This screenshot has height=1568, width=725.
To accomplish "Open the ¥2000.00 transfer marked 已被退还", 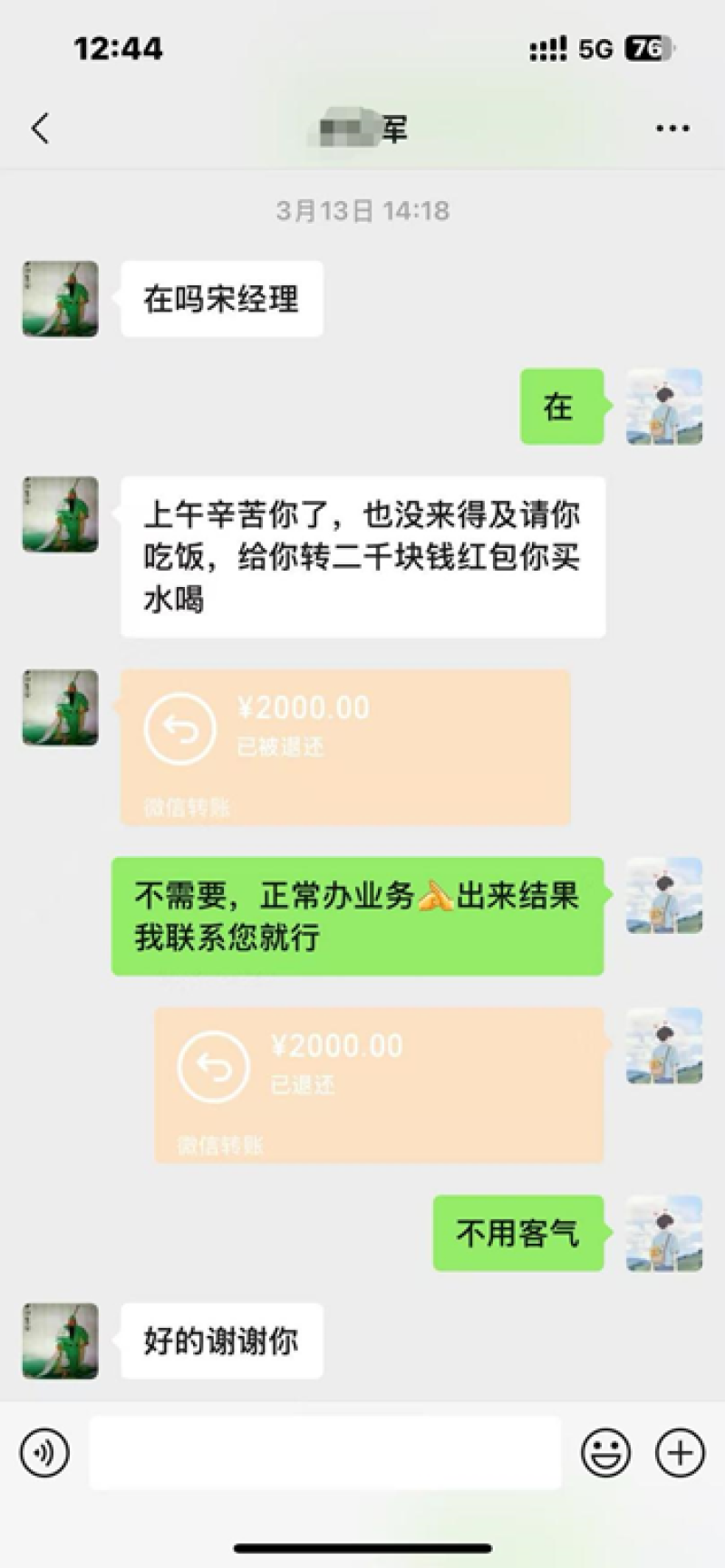I will (344, 746).
